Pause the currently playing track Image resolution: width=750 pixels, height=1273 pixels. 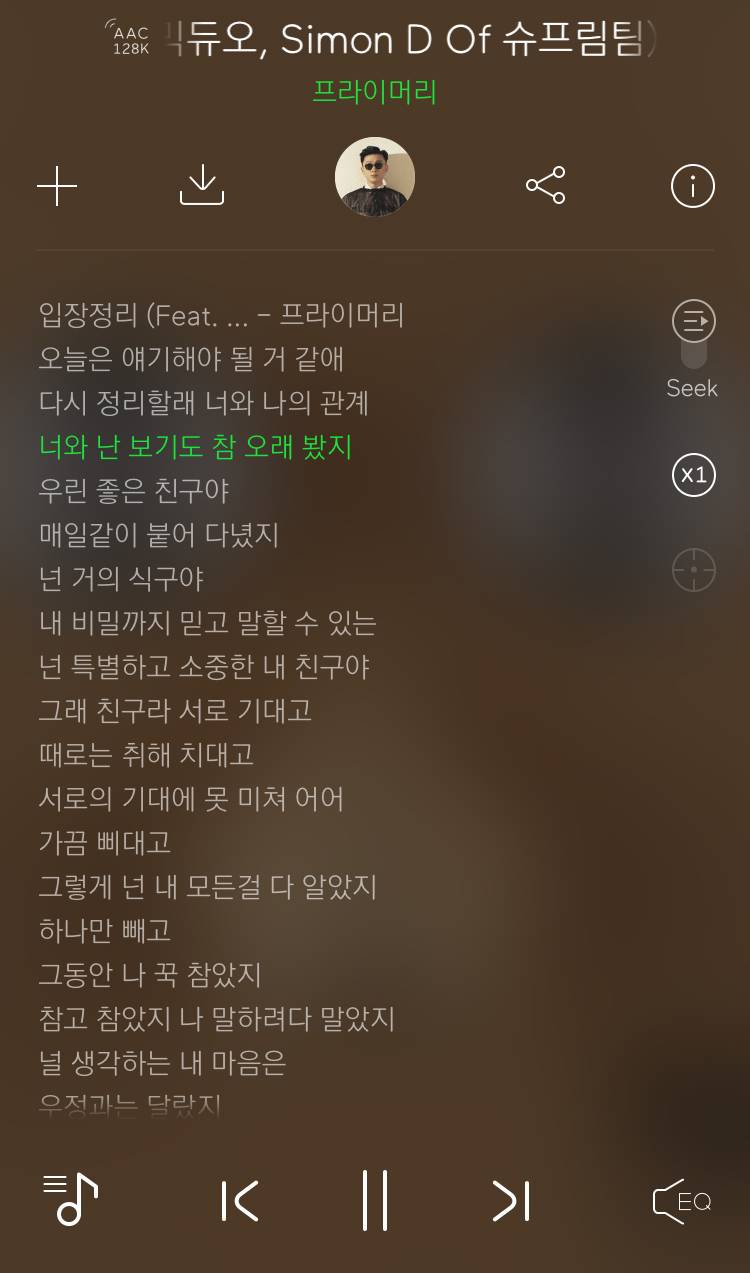[x=375, y=1202]
